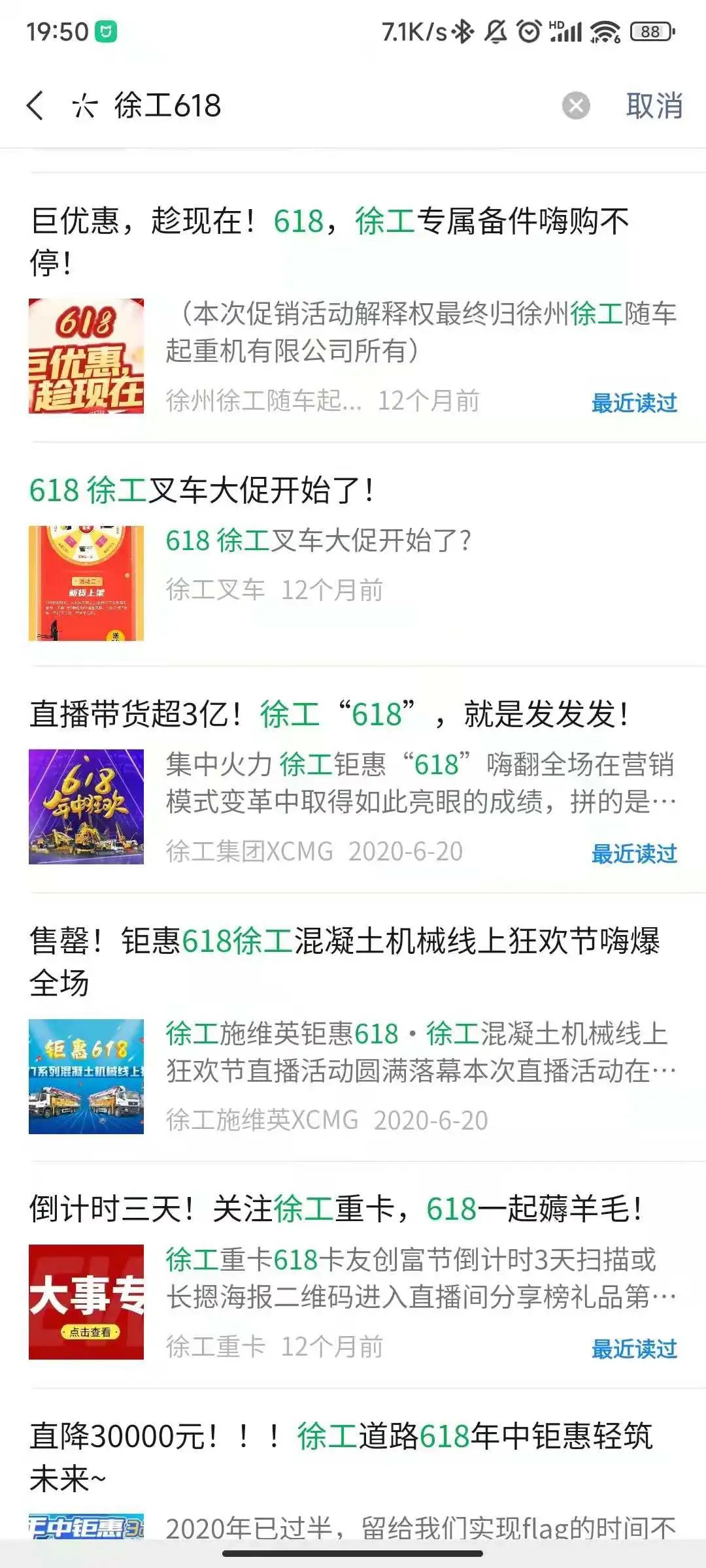This screenshot has width=706, height=1568.
Task: Tap 取消 to cancel the search
Action: (x=654, y=106)
